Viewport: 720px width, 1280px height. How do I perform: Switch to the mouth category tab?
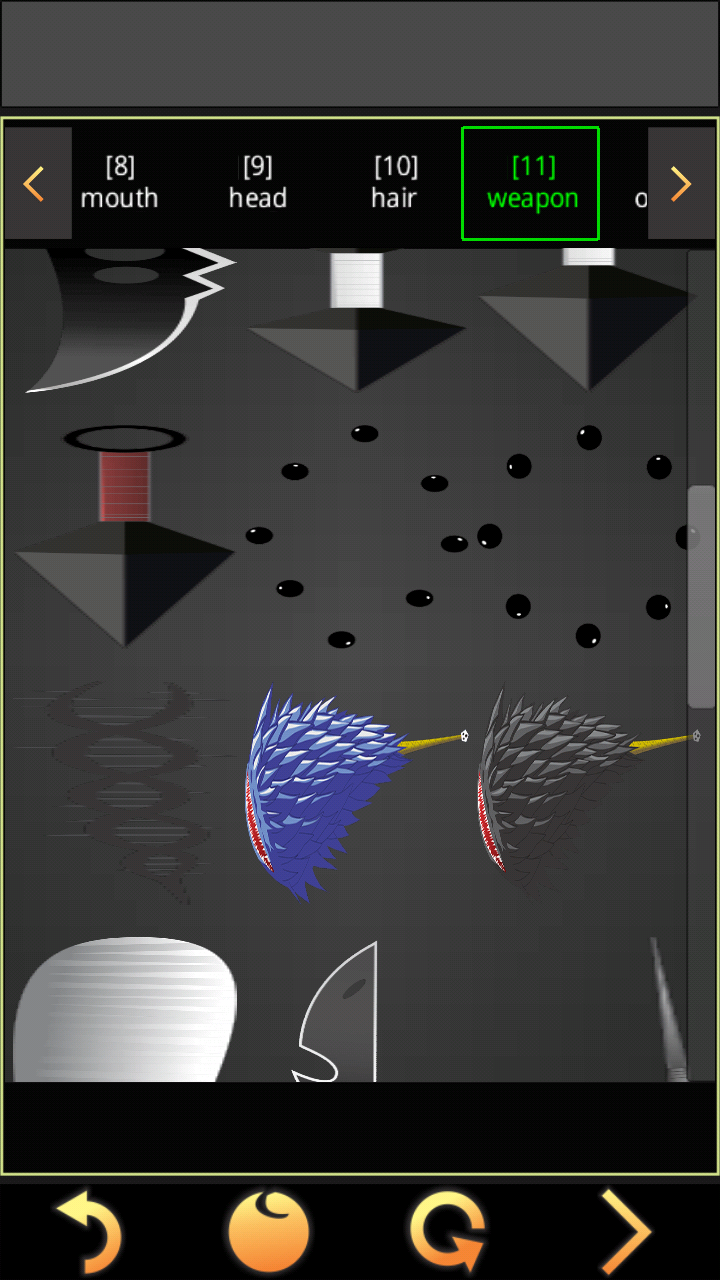[x=120, y=183]
